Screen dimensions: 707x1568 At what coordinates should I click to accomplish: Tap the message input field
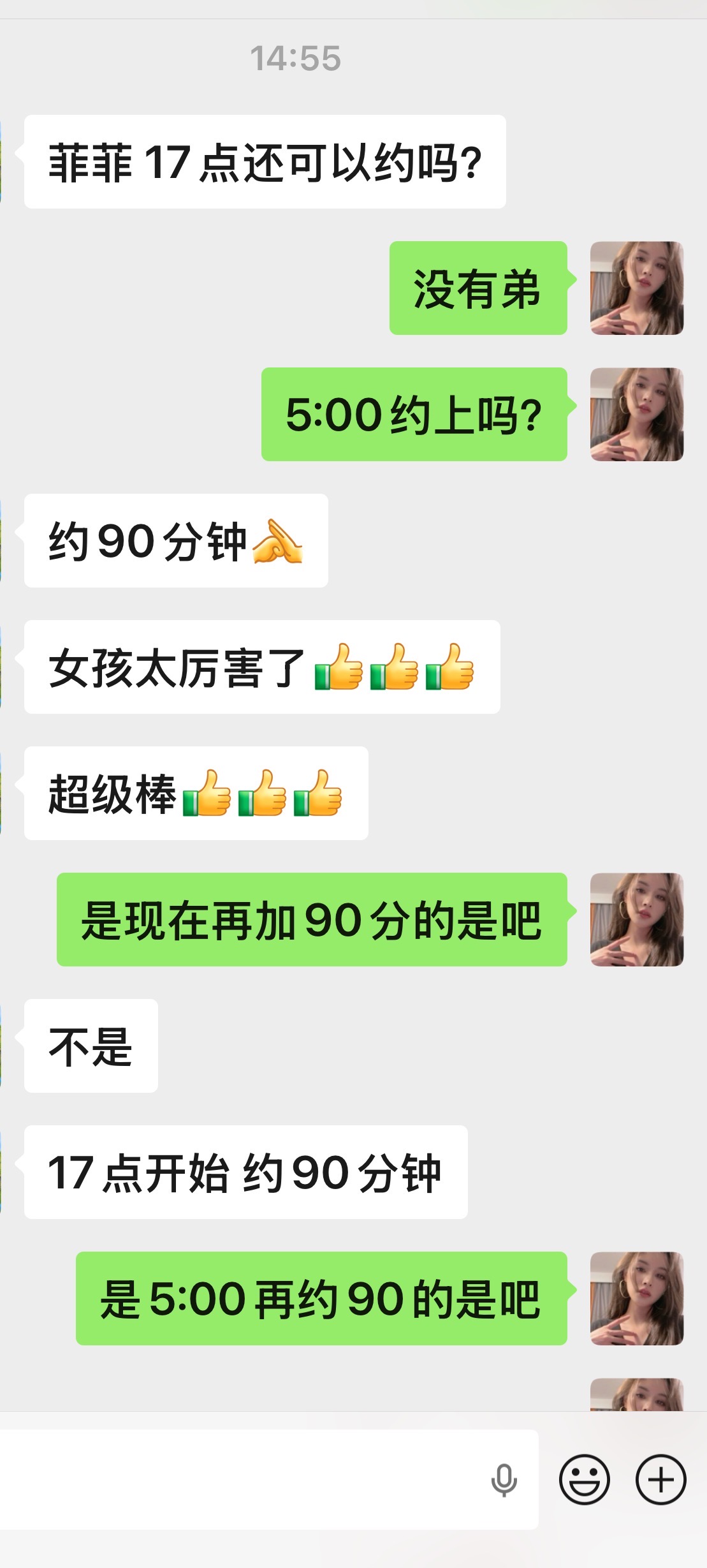(x=242, y=1479)
